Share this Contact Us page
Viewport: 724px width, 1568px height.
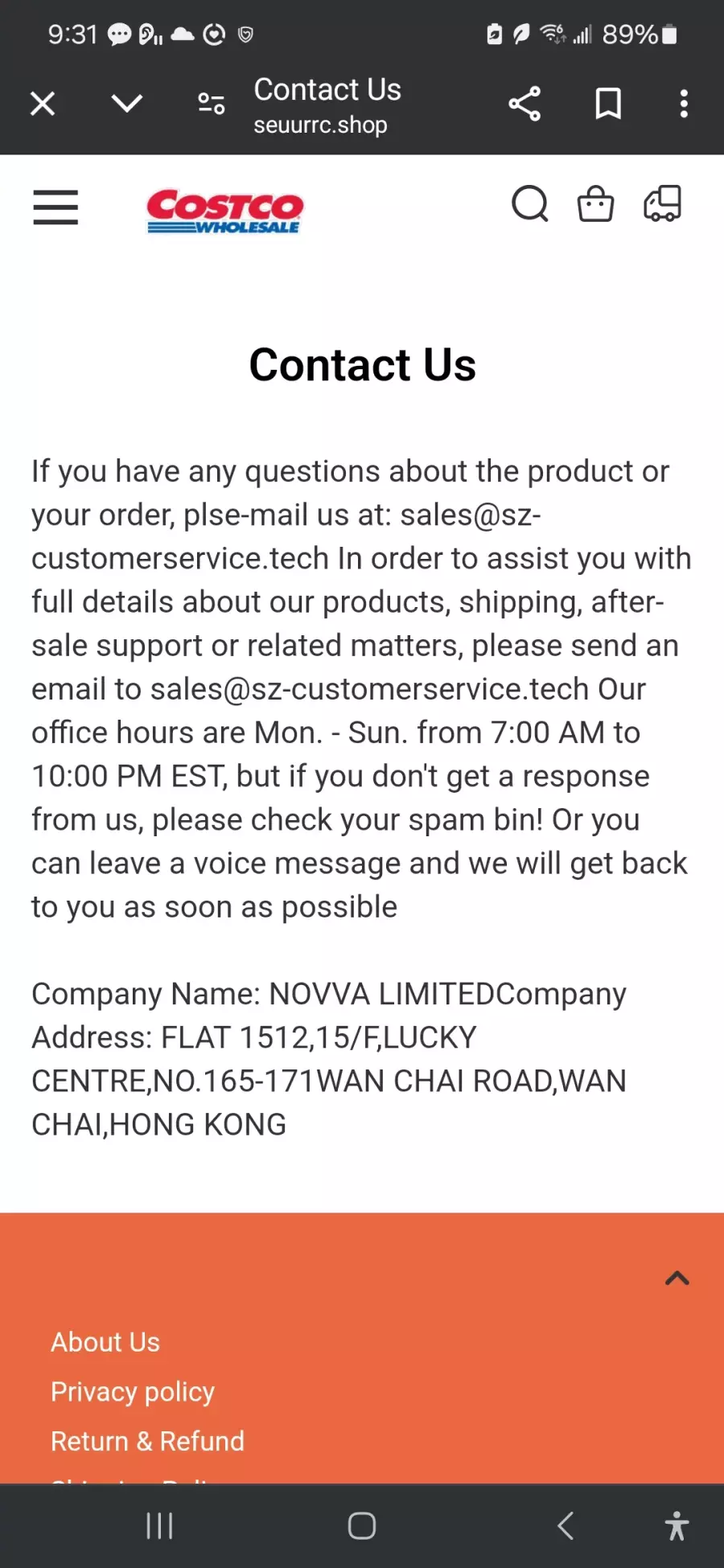(524, 104)
